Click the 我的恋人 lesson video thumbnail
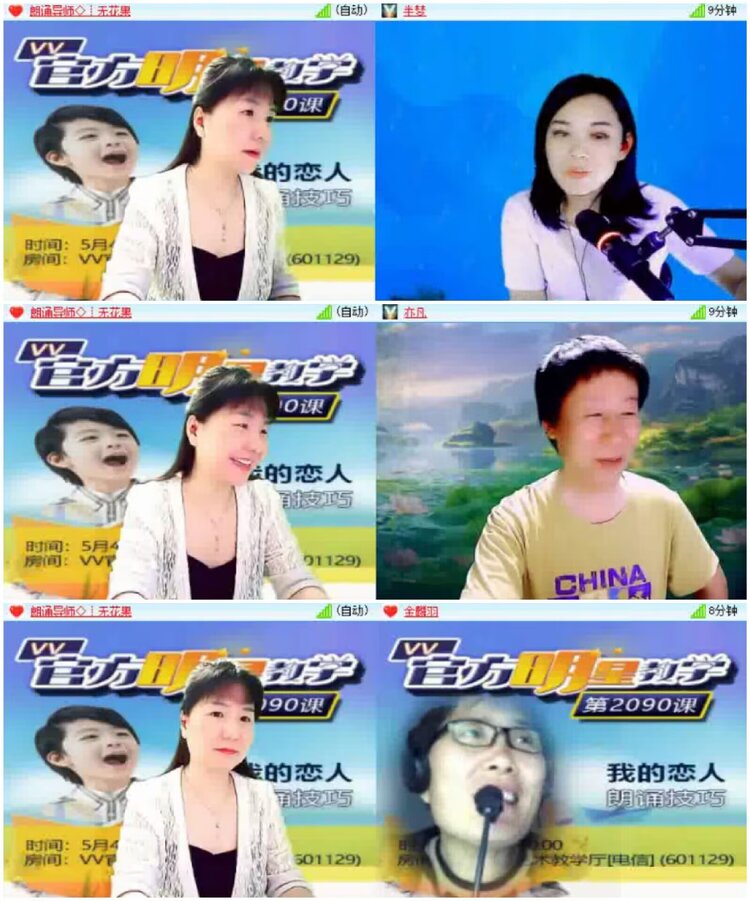 562,760
